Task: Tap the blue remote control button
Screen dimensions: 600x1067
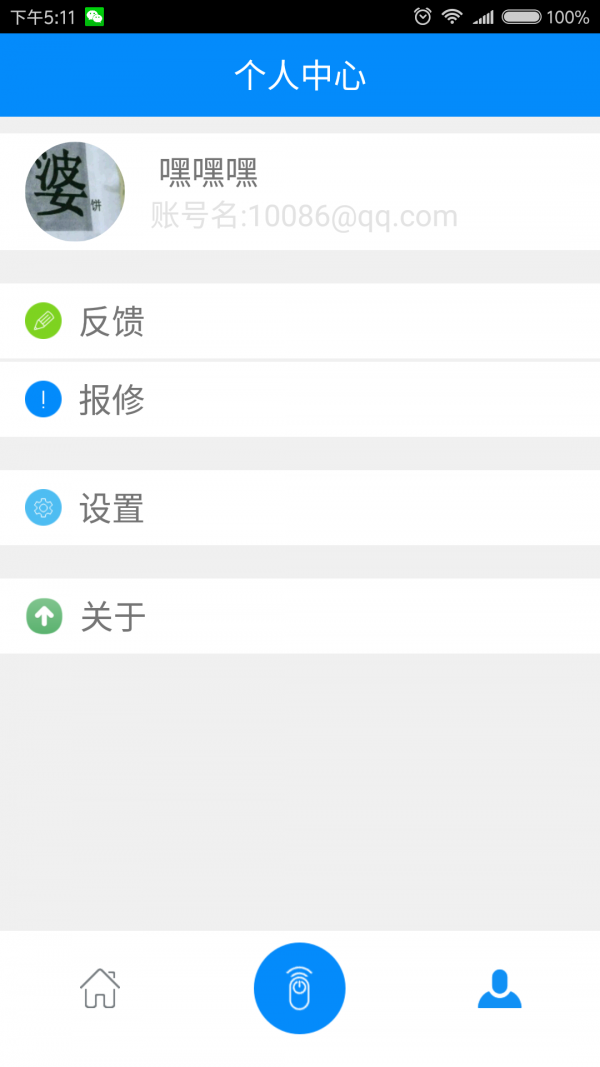Action: 300,988
